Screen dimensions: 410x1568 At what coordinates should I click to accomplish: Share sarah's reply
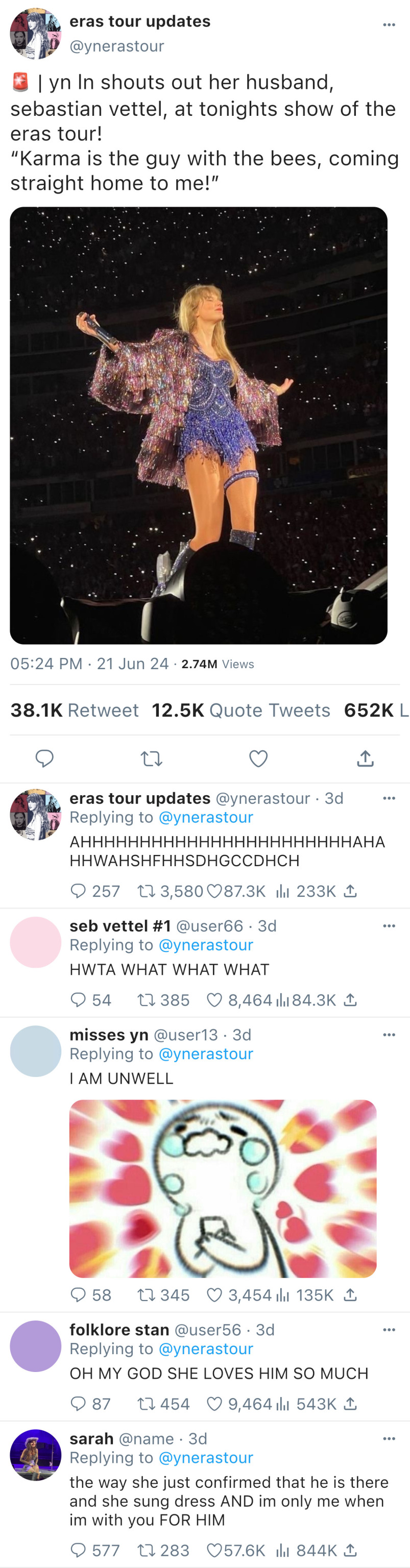point(350,1550)
